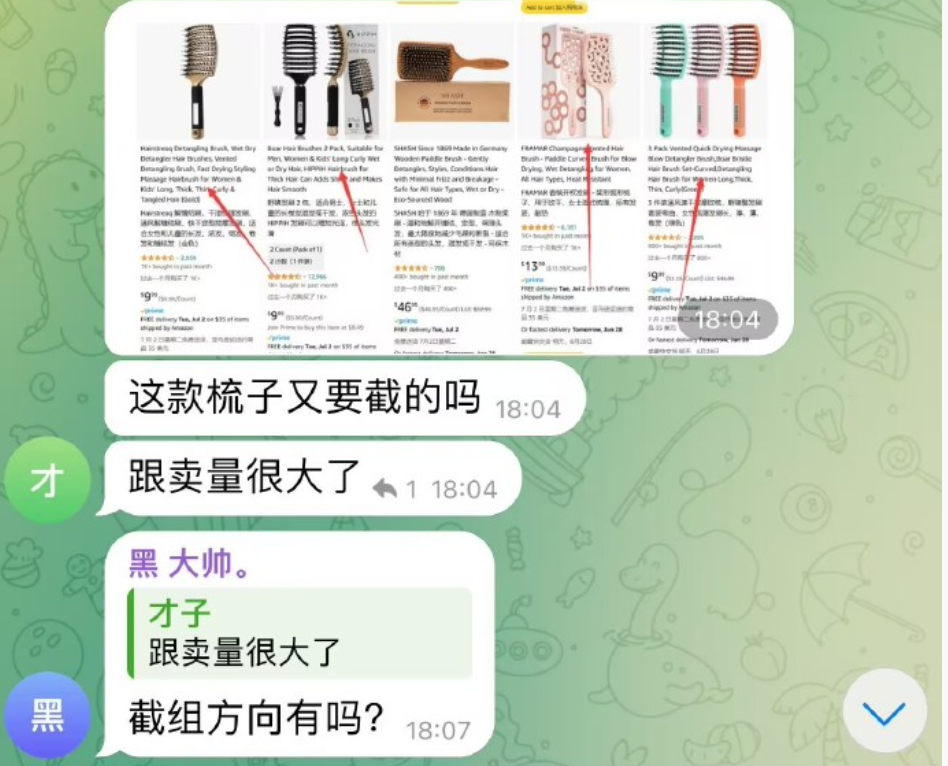The width and height of the screenshot is (948, 766).
Task: Jump to quoted 才子 message
Action: 300,633
